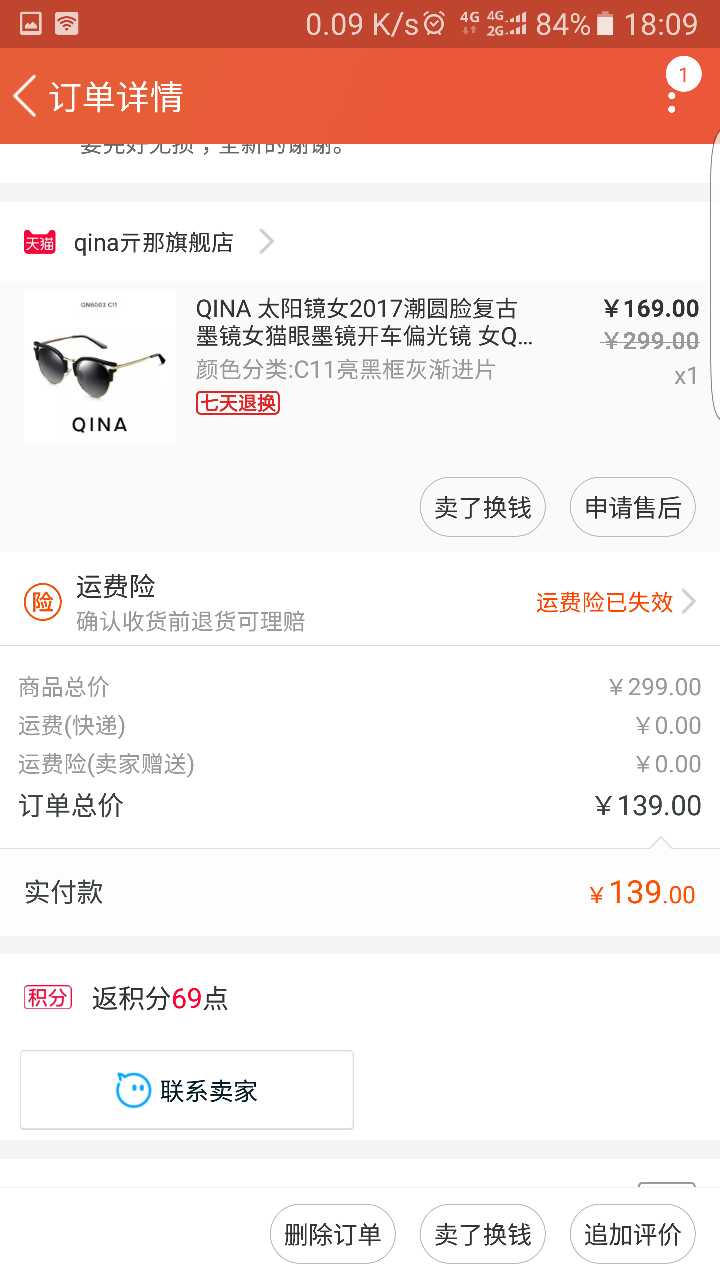
Task: Click 删除订单 at the bottom
Action: pos(332,1234)
